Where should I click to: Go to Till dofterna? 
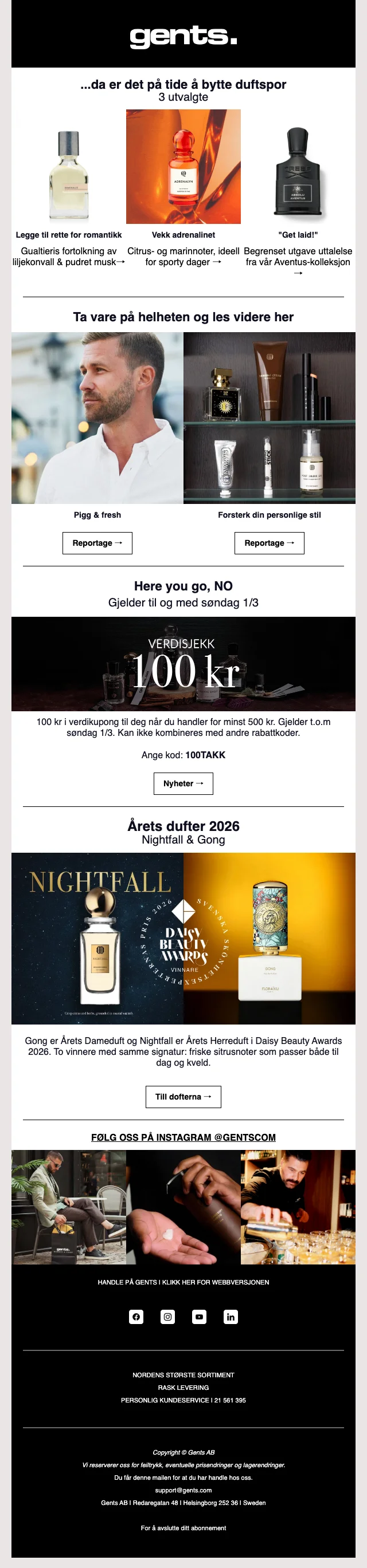[x=183, y=1096]
